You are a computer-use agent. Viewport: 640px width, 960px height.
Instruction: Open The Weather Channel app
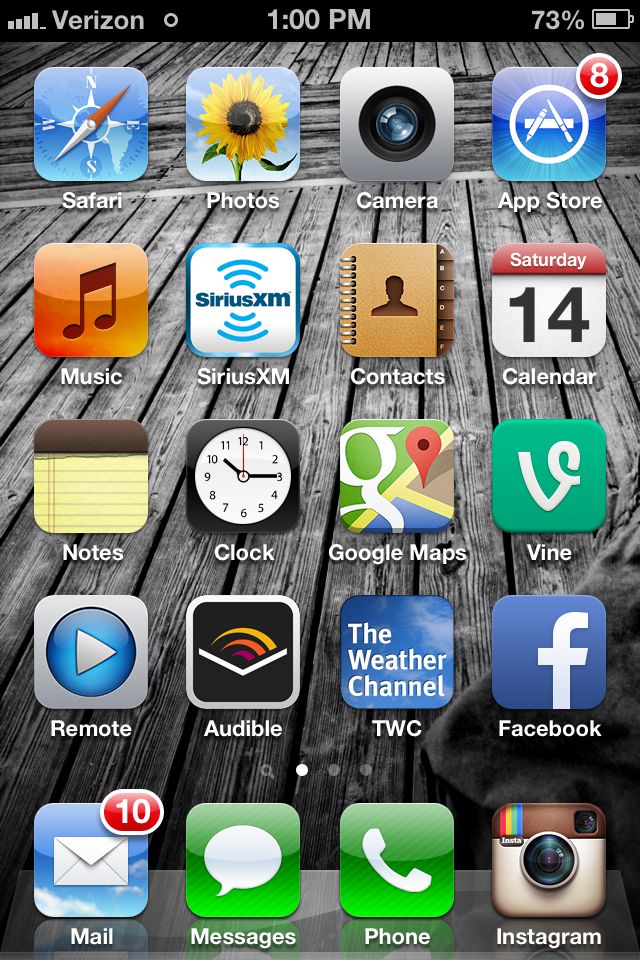click(x=397, y=652)
